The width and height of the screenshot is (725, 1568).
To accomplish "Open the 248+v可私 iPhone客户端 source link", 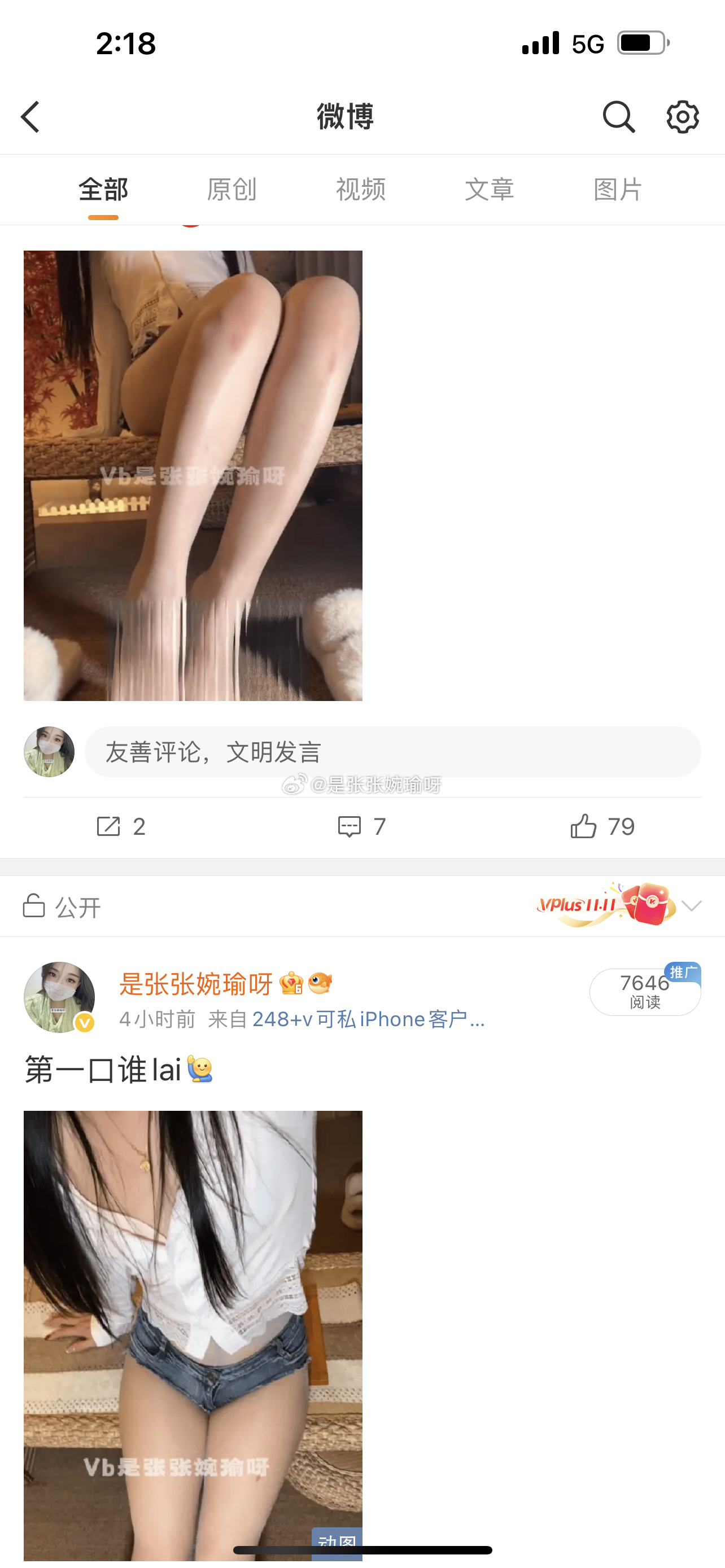I will point(368,1019).
